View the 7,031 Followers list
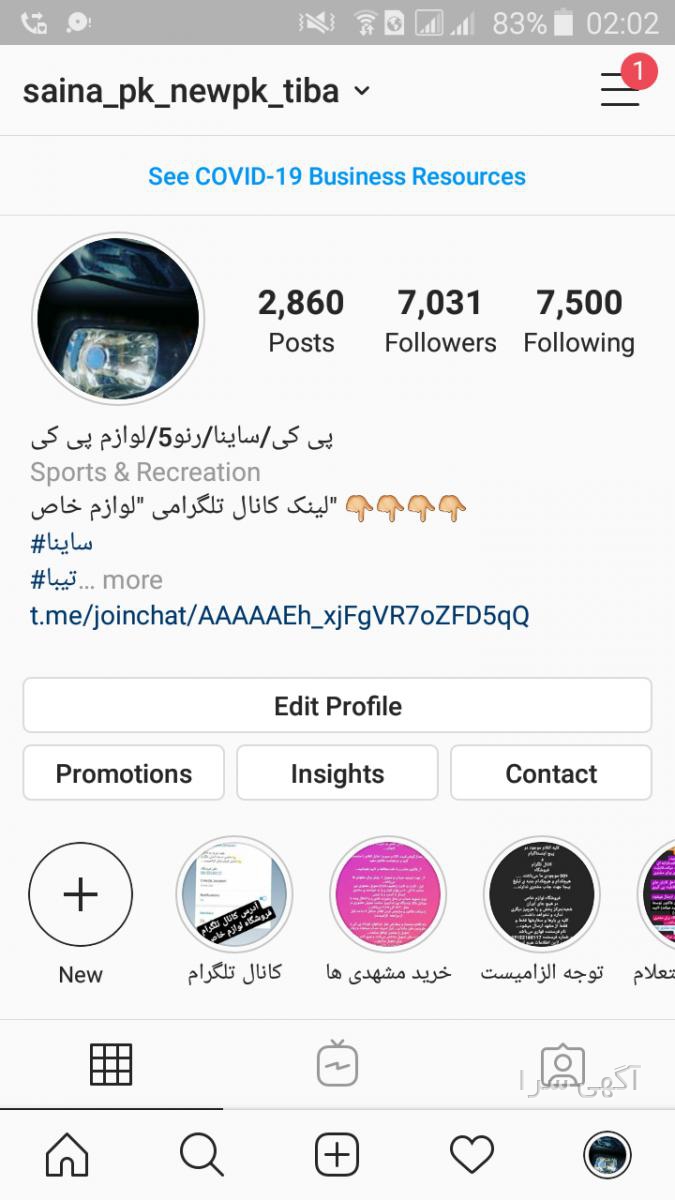Image resolution: width=675 pixels, height=1200 pixels. (440, 320)
